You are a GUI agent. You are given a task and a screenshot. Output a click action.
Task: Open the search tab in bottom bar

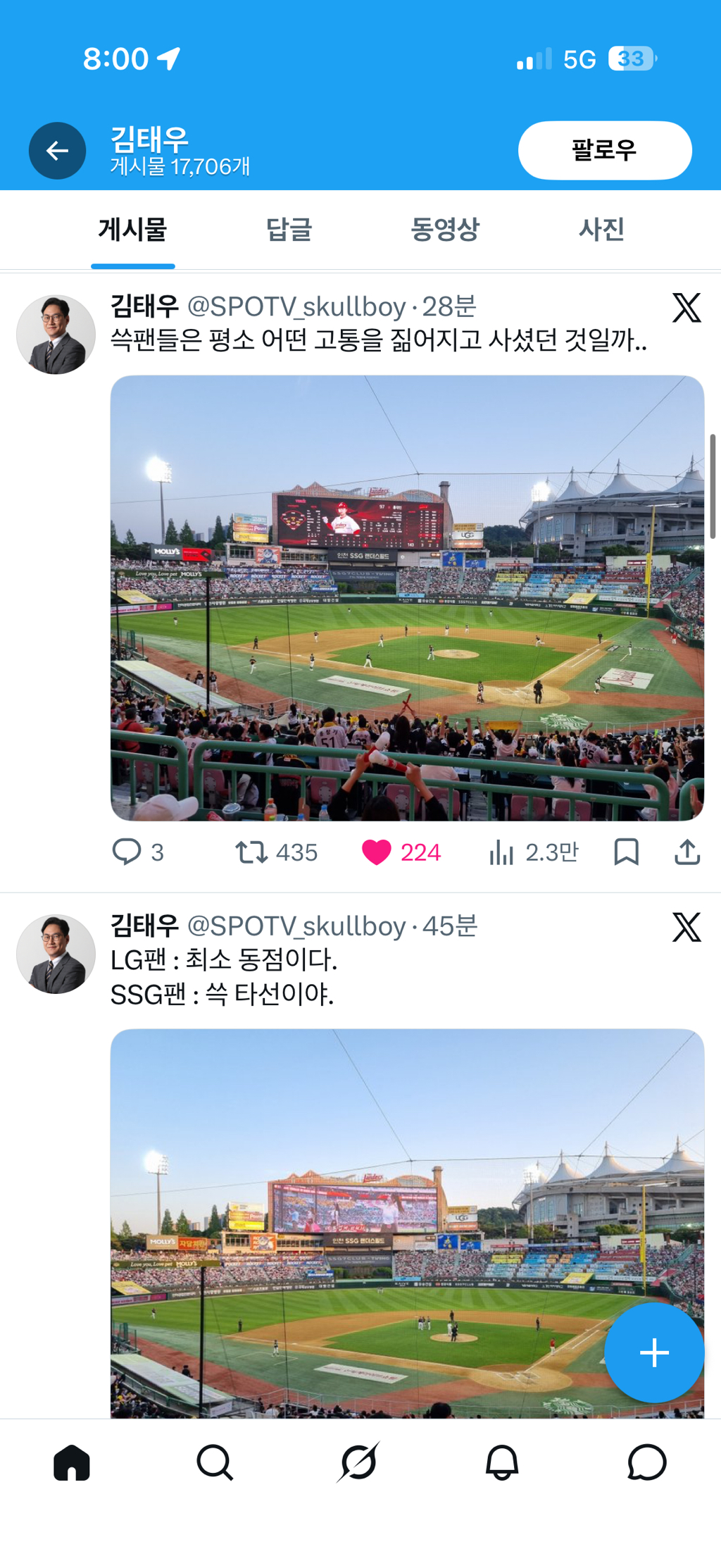[x=215, y=1462]
